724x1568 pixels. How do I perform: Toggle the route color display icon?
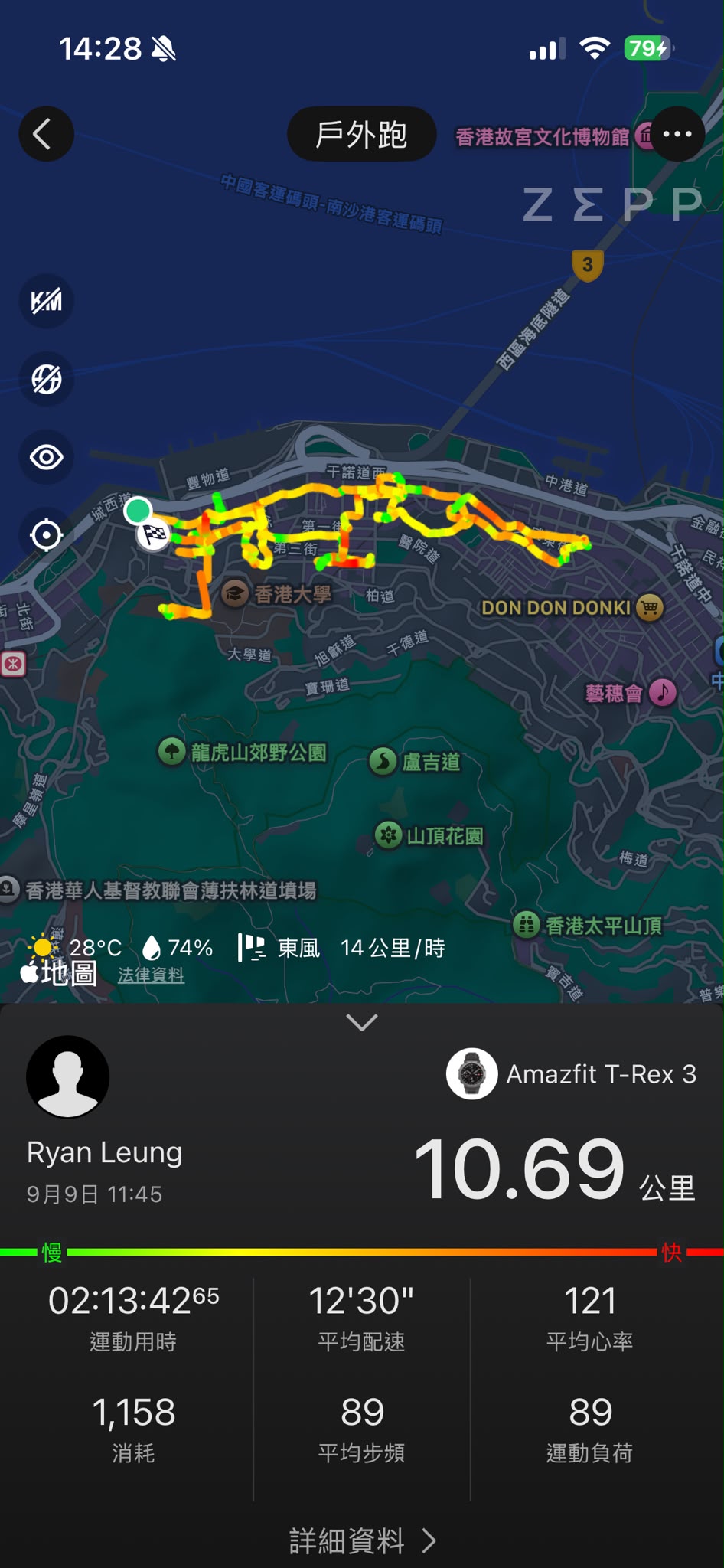click(46, 379)
